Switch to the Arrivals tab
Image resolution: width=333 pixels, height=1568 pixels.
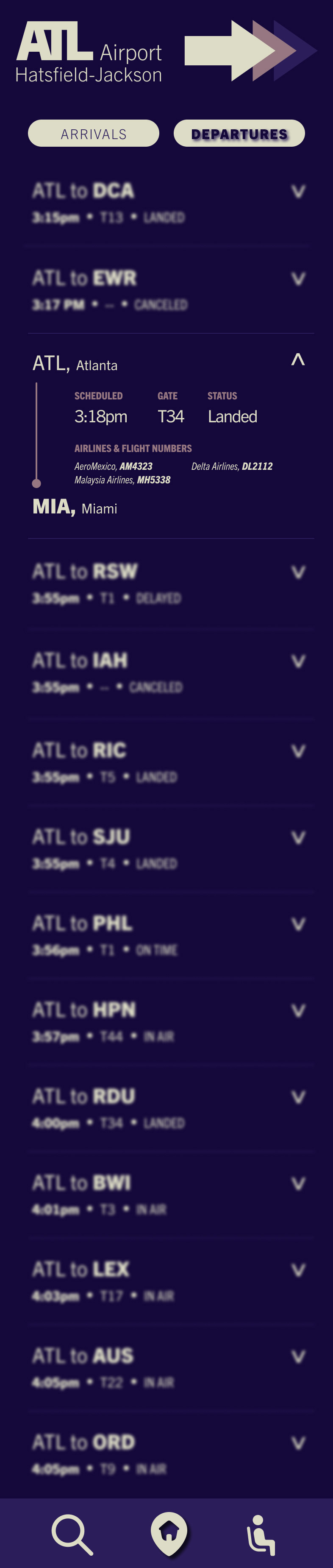[94, 133]
